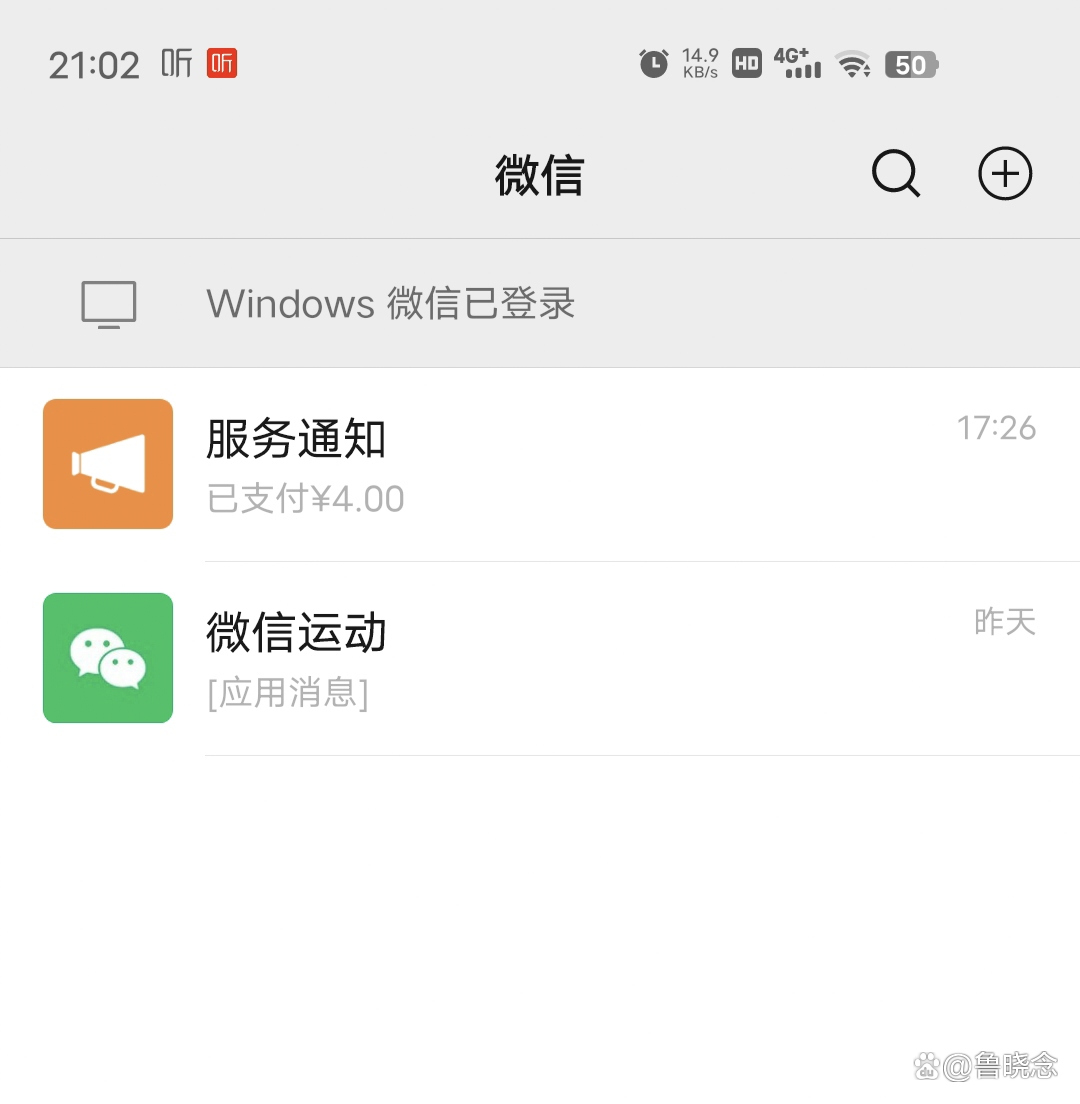Click the 21:02 clock in status bar
Screen dimensions: 1080x1104
pyautogui.click(x=93, y=64)
